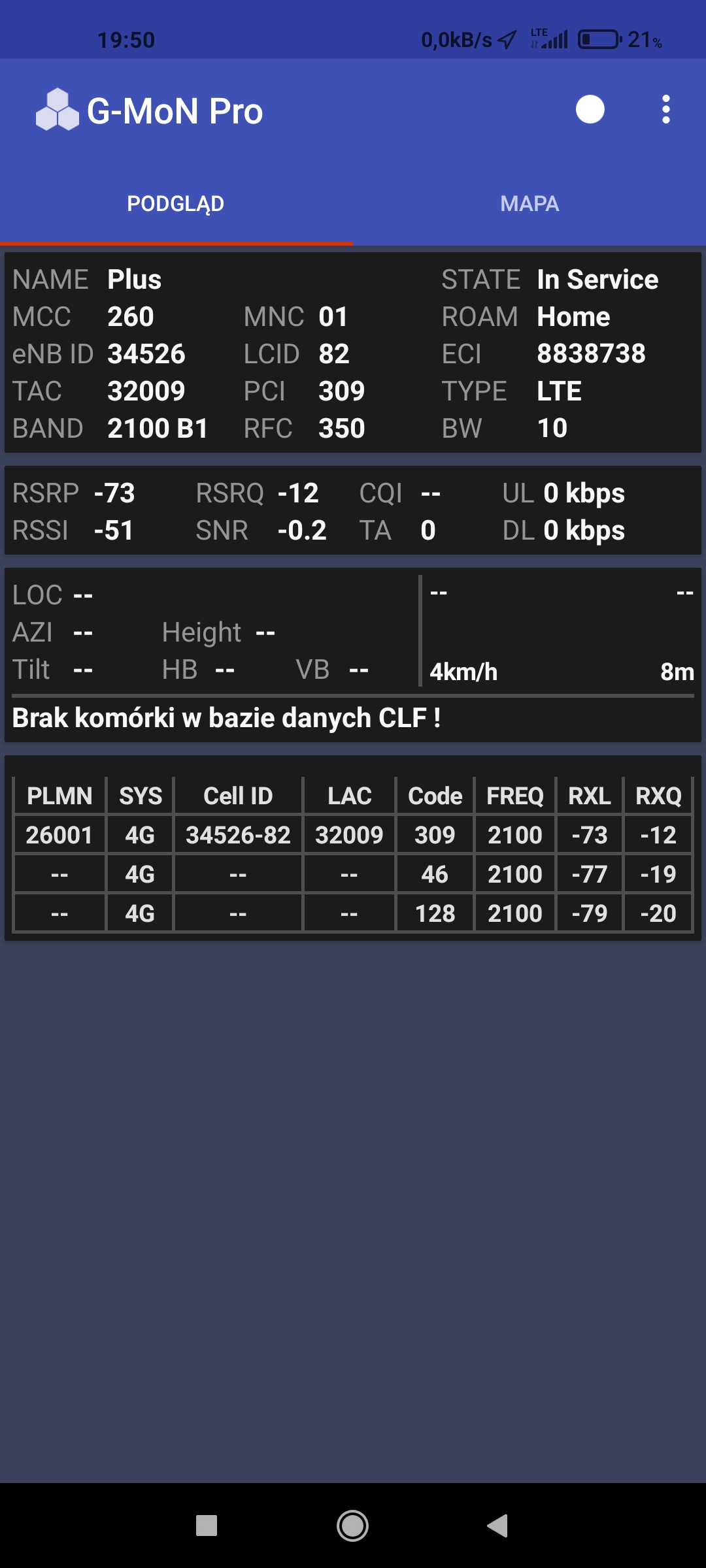706x1568 pixels.
Task: Go back using system back button
Action: click(x=498, y=1526)
